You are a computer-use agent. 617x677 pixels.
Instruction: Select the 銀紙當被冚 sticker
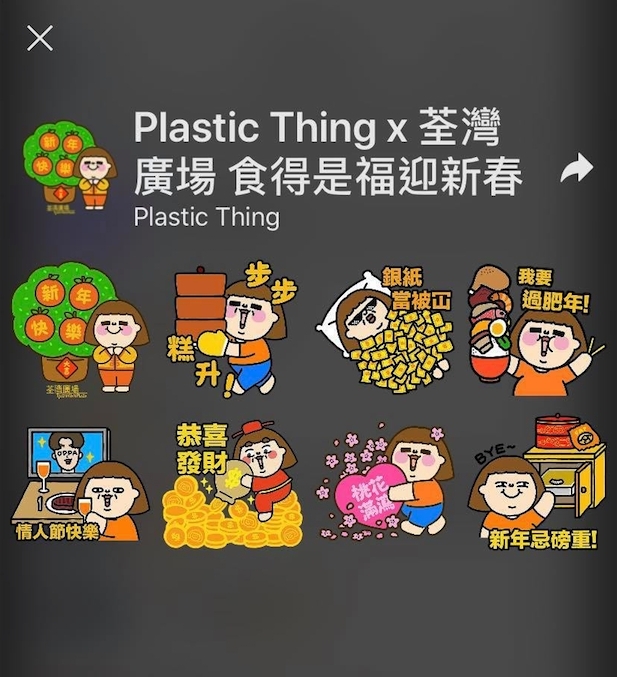pos(384,332)
